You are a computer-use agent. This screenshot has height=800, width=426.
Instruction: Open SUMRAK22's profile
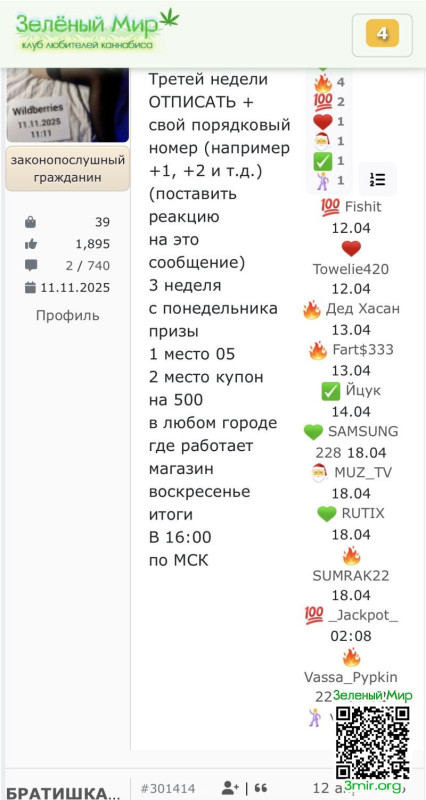tap(351, 576)
